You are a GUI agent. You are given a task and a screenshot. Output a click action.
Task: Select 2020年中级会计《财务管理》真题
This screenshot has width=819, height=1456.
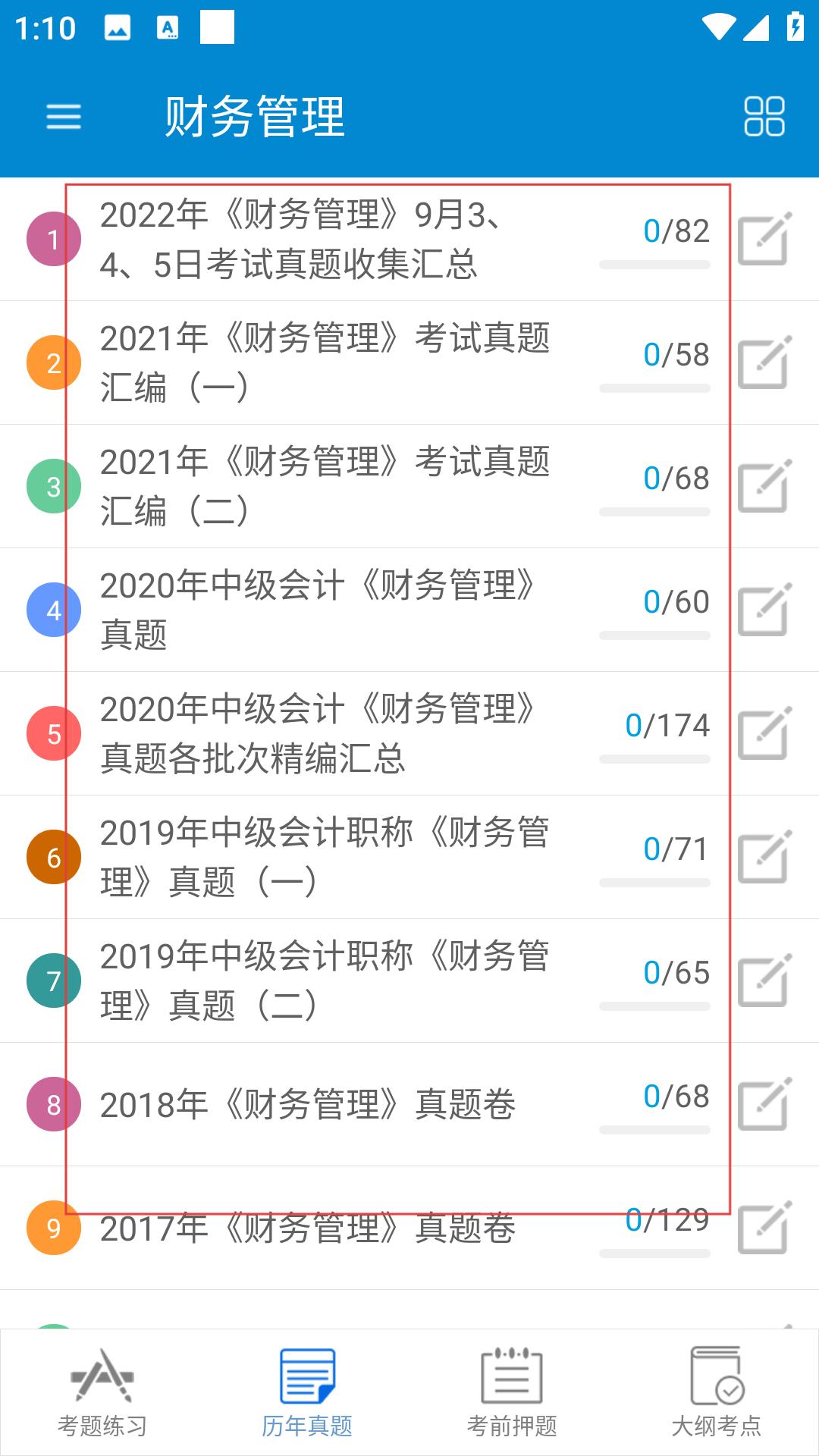pos(409,610)
